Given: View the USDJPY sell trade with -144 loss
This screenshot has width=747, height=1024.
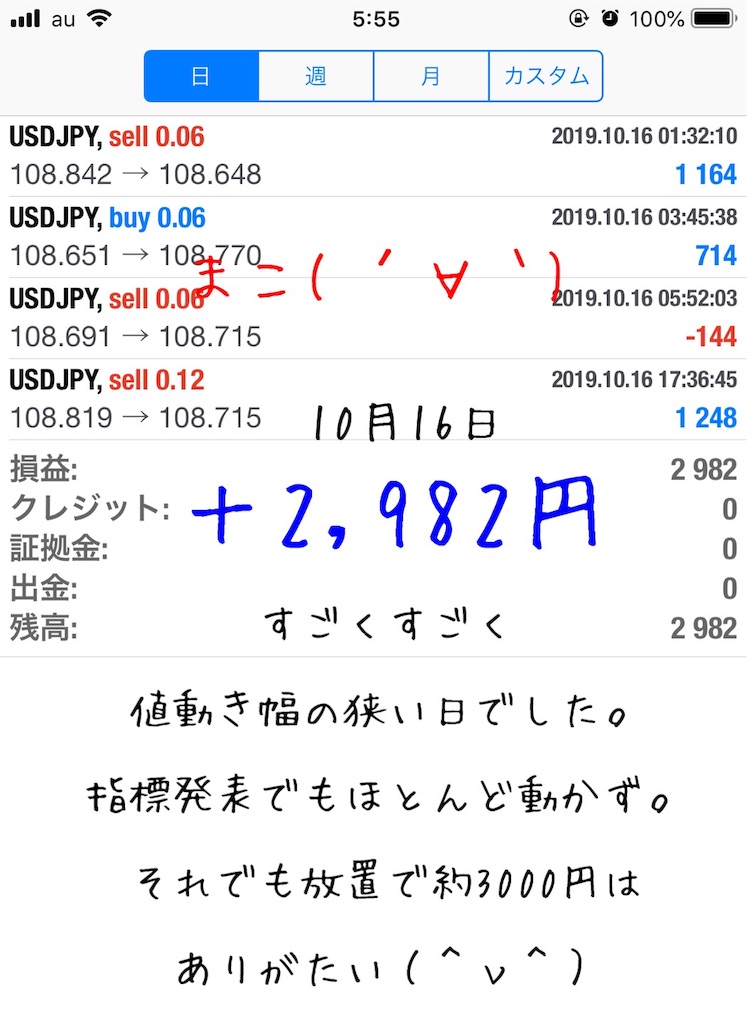Looking at the screenshot, I should pyautogui.click(x=373, y=317).
